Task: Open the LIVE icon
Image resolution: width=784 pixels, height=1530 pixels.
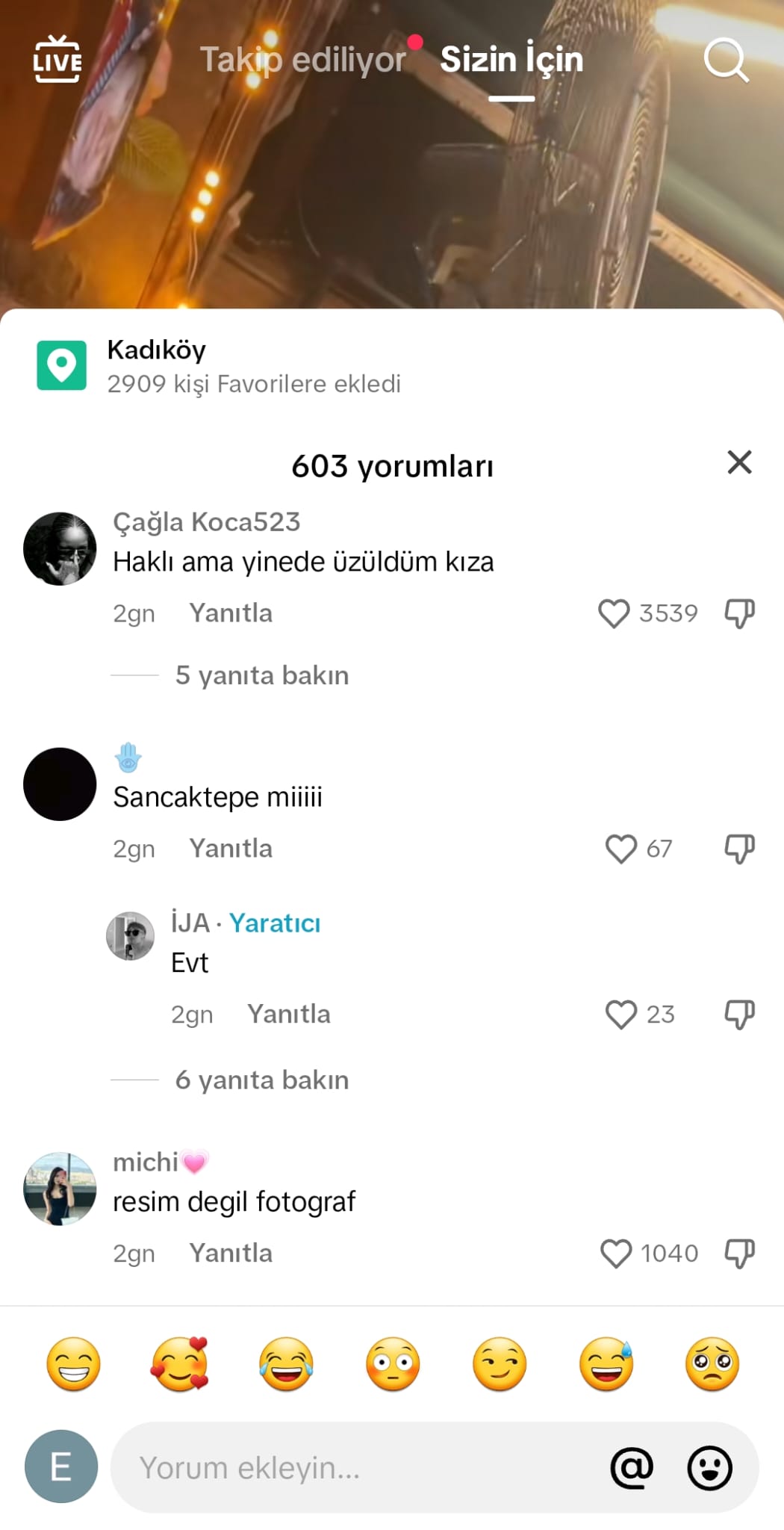Action: tap(57, 59)
